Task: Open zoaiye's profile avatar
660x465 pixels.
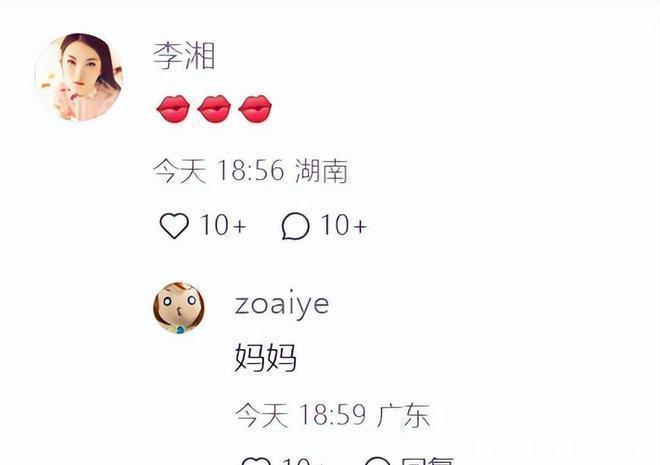Action: tap(178, 308)
